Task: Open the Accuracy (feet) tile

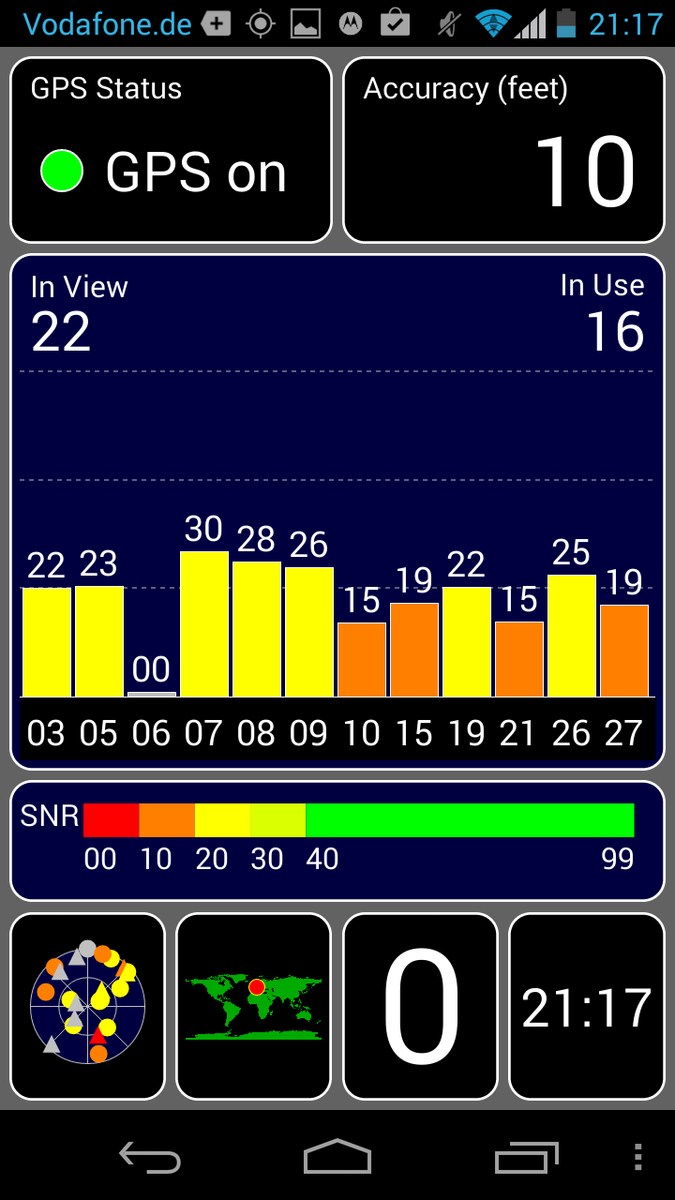Action: pyautogui.click(x=503, y=150)
